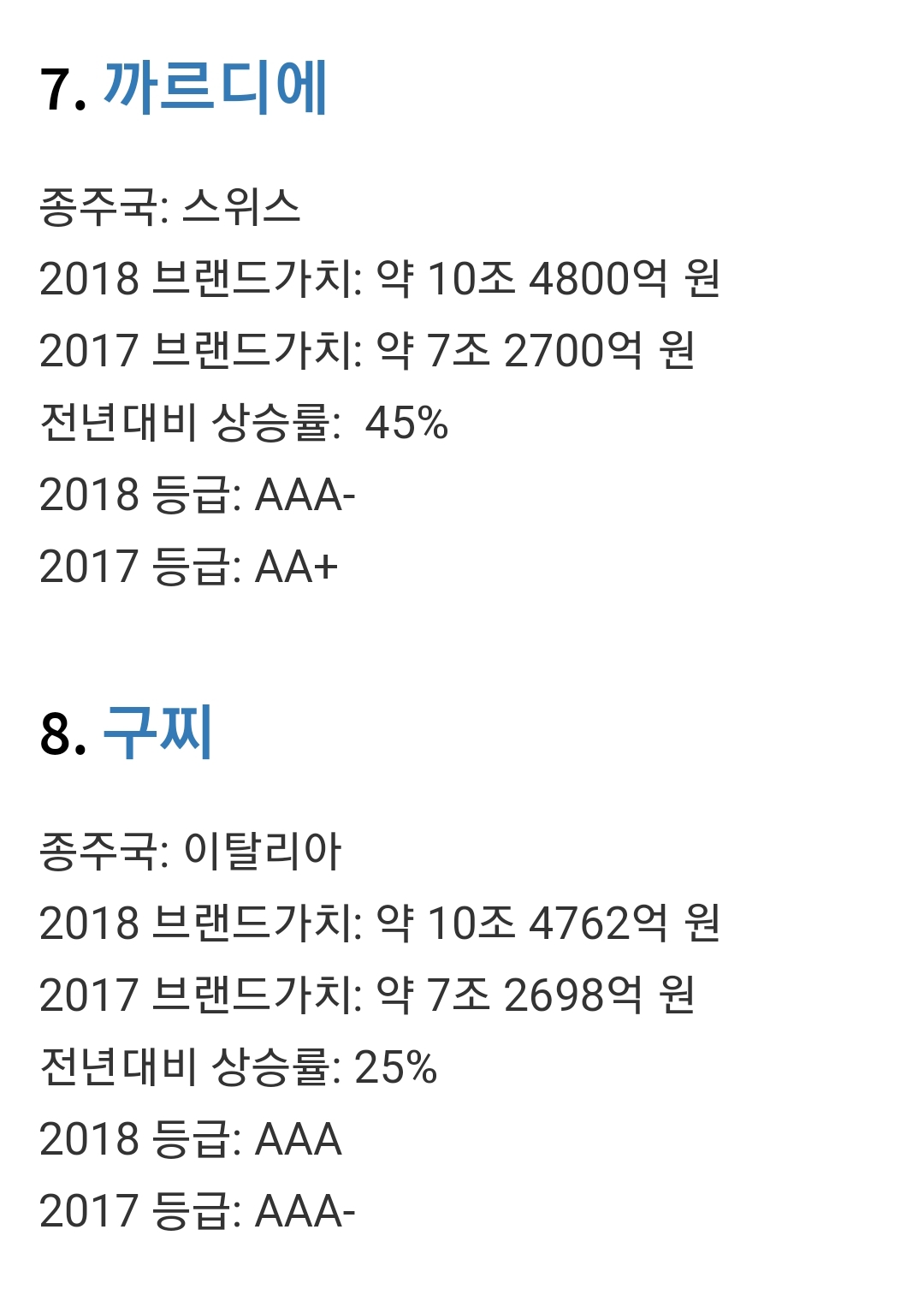
Task: Open the 구찌 brand link
Action: pyautogui.click(x=157, y=733)
